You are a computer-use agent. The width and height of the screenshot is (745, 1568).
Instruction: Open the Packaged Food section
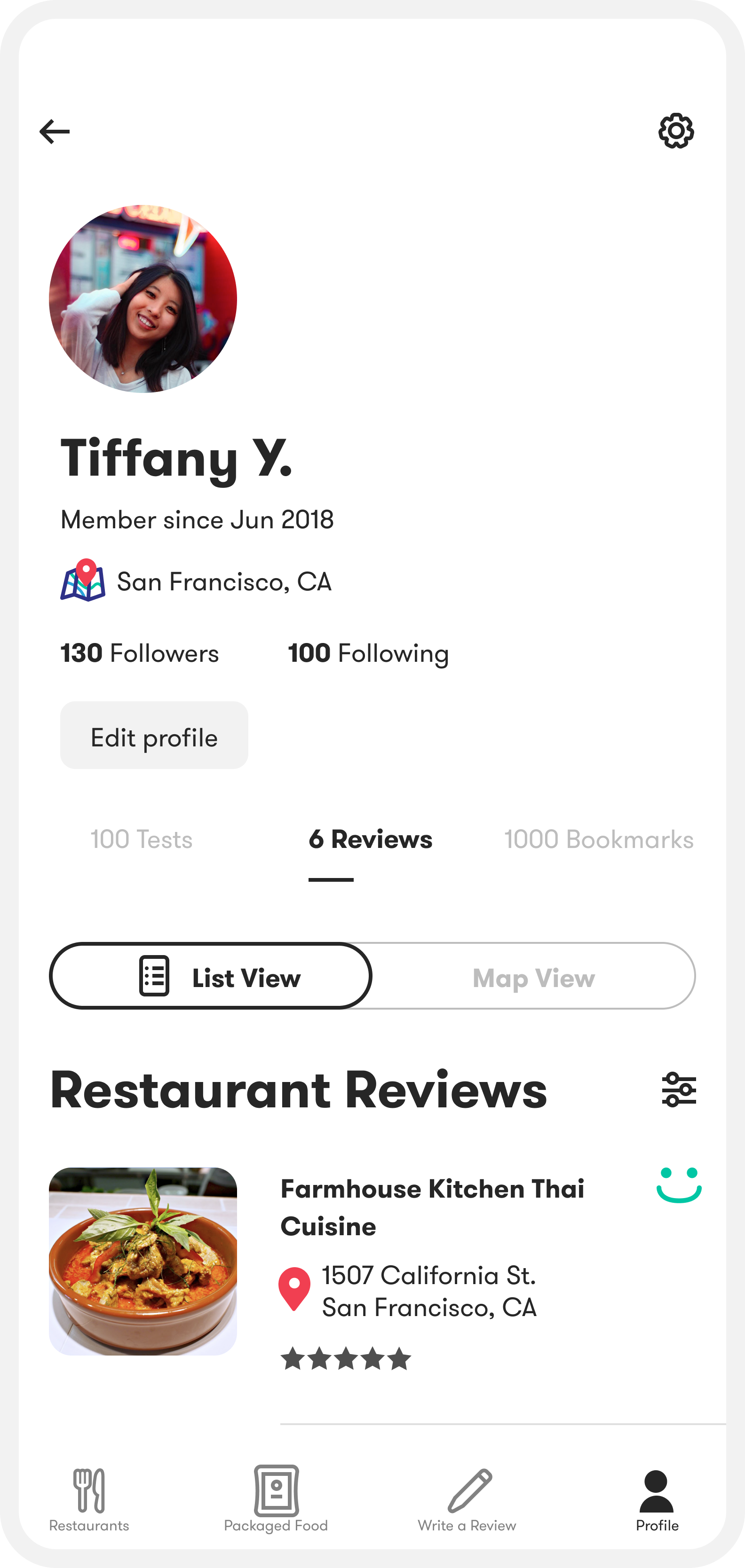276,1498
